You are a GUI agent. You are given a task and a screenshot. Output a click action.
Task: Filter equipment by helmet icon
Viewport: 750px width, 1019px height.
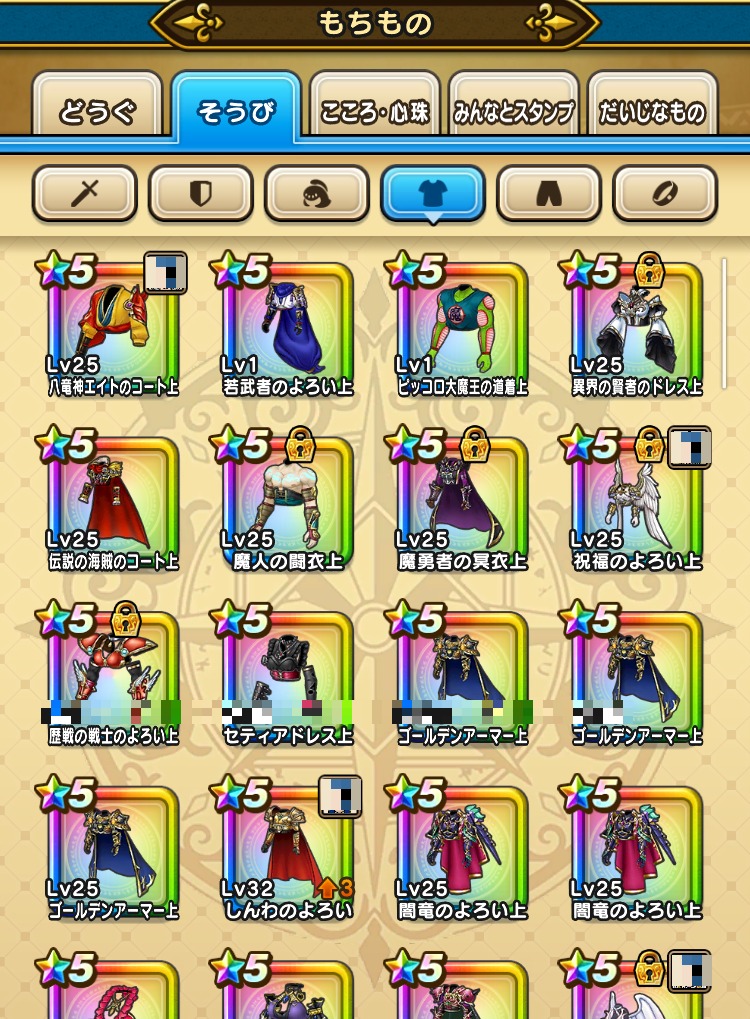point(316,193)
